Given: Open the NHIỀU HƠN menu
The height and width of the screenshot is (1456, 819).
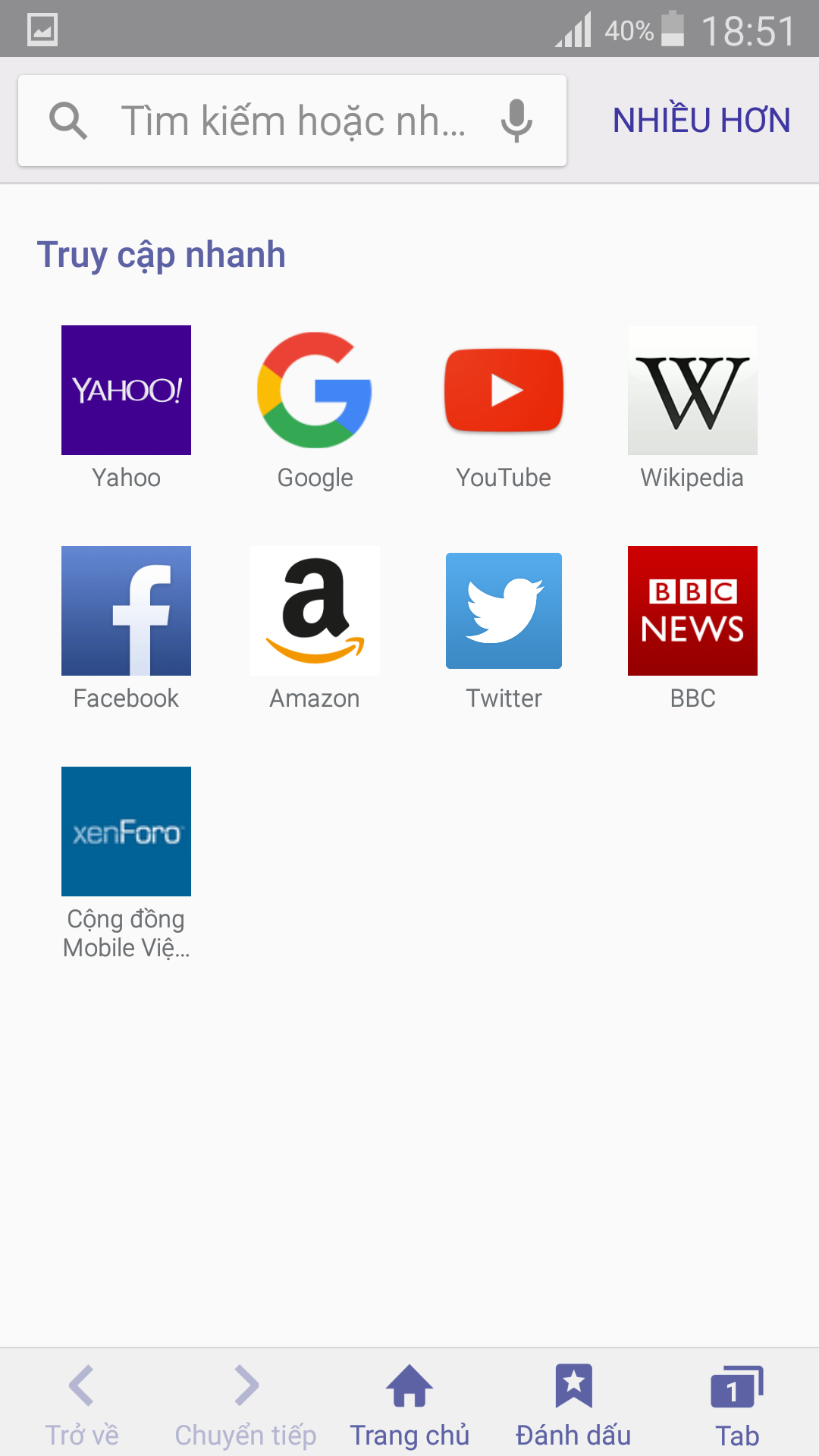Looking at the screenshot, I should [701, 121].
